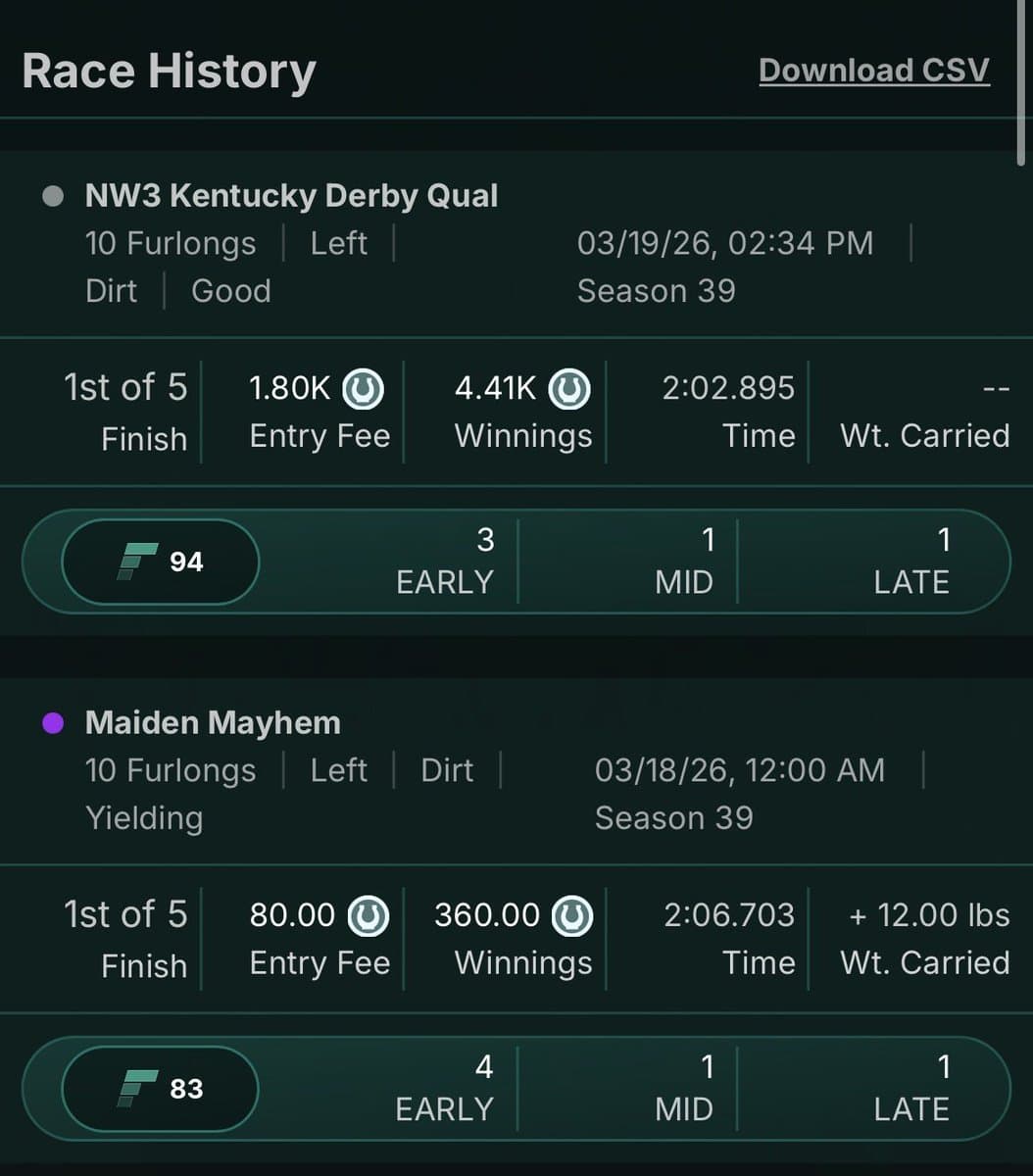Screen dimensions: 1033x1176
Task: Click the Download CSV link
Action: 872,71
